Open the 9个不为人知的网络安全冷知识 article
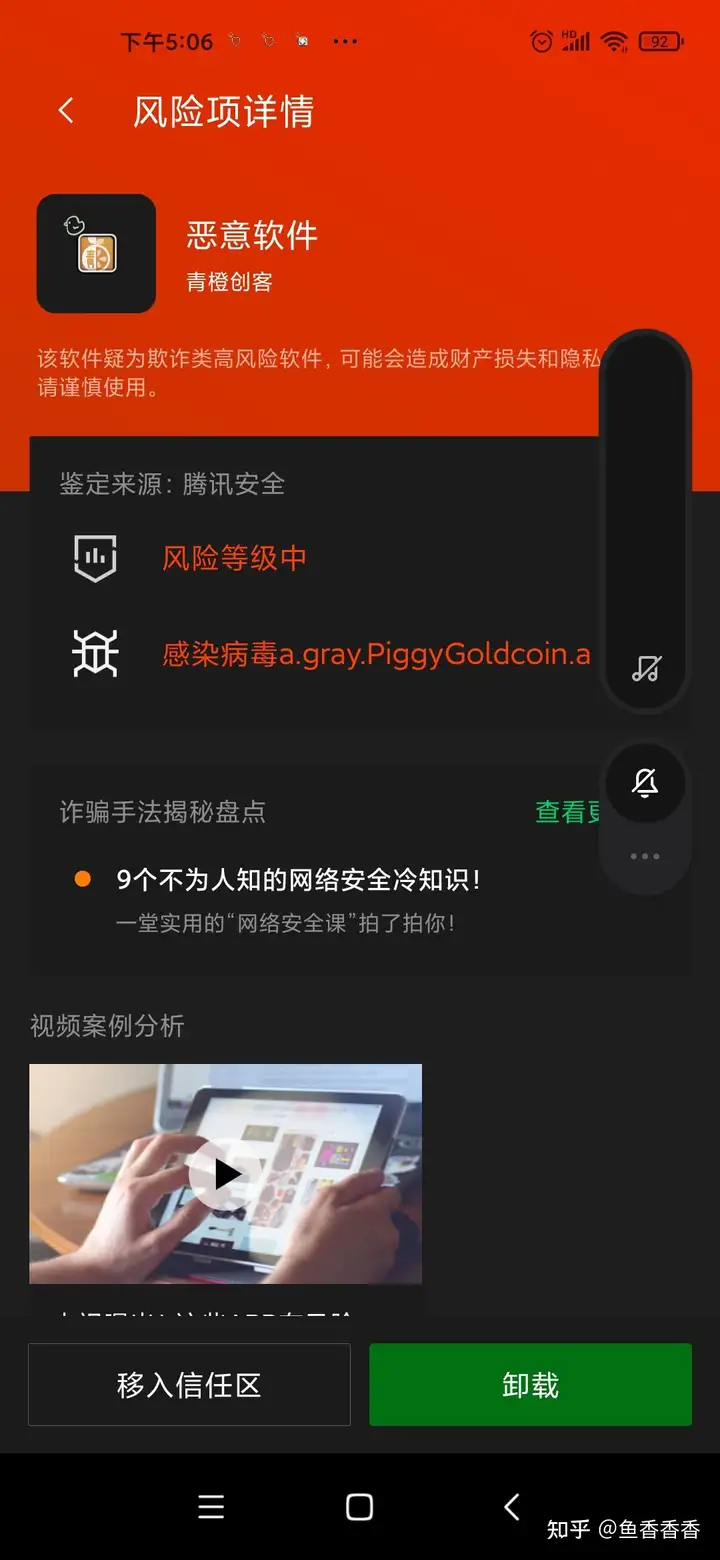720x1560 pixels. pyautogui.click(x=298, y=880)
